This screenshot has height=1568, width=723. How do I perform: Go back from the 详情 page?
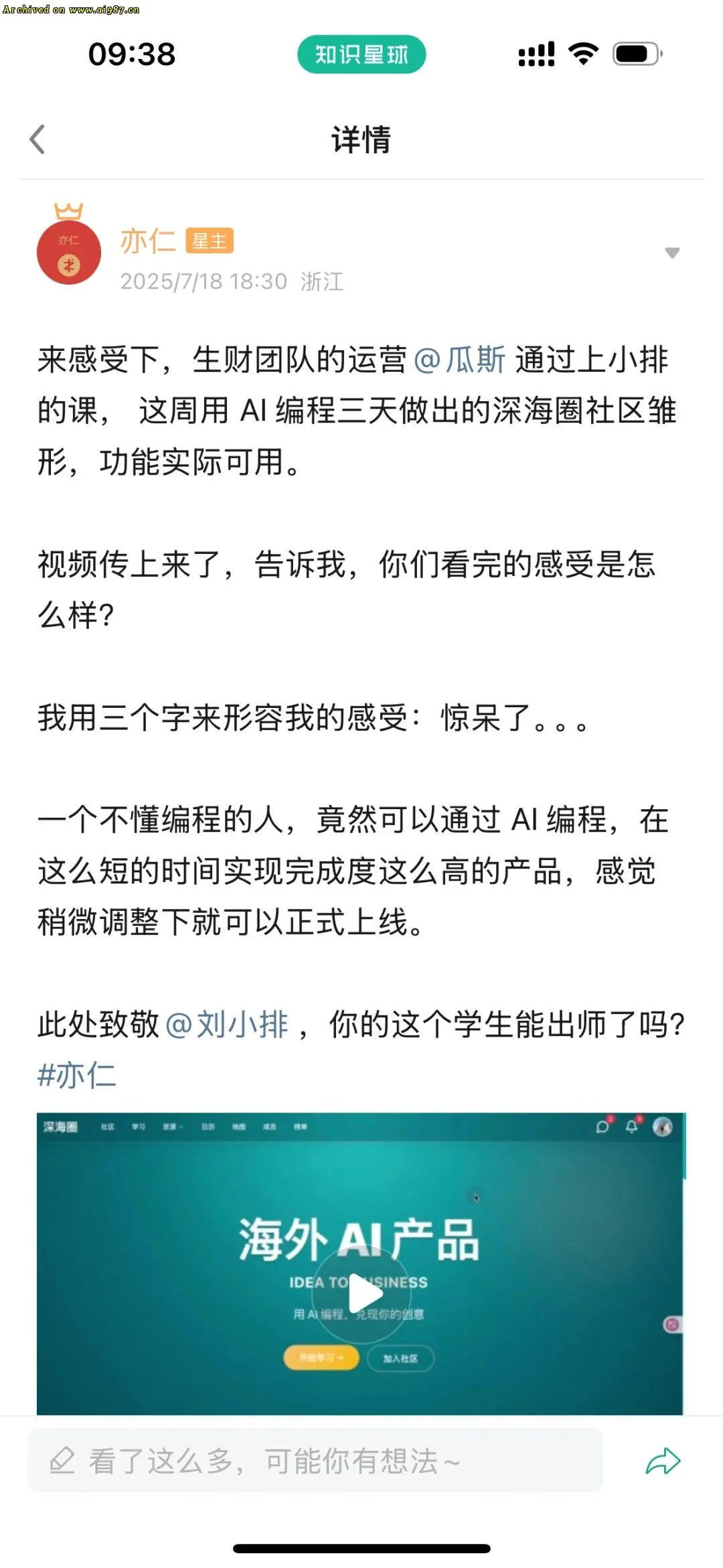37,139
